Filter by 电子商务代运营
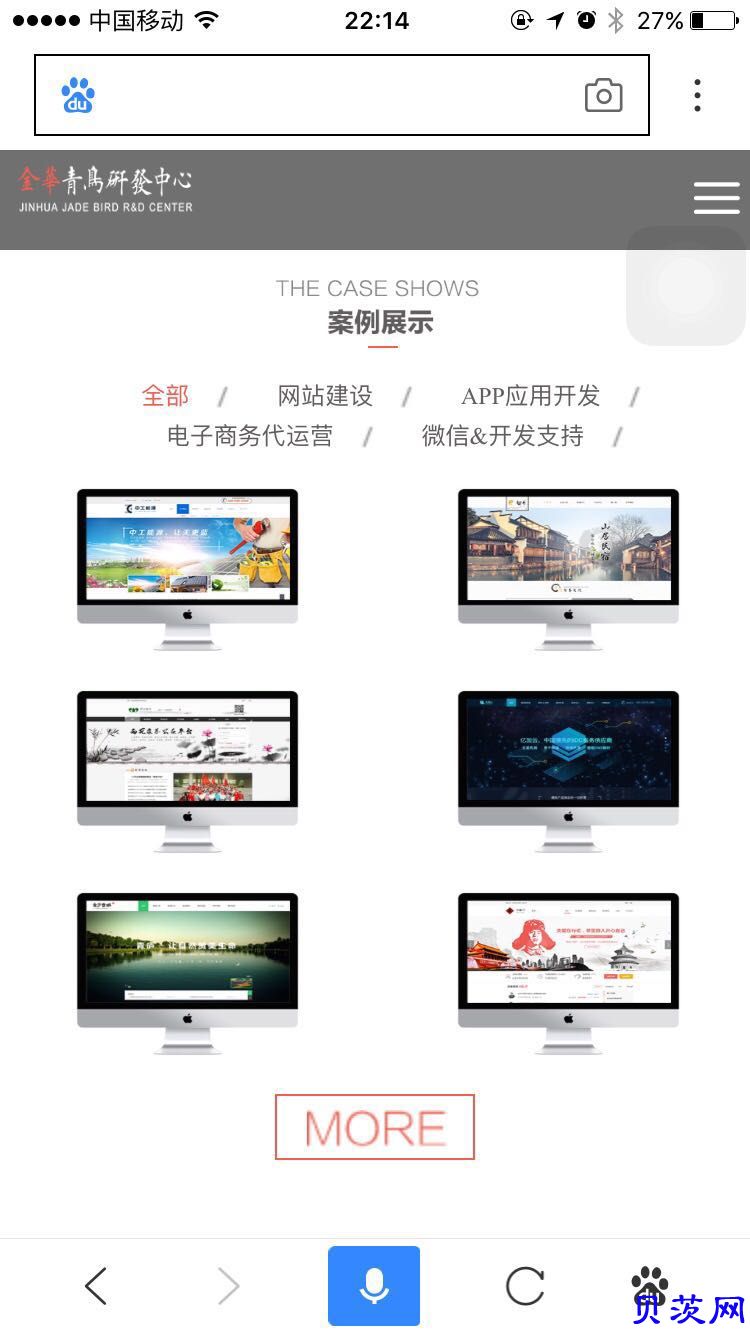750x1334 pixels. [250, 436]
